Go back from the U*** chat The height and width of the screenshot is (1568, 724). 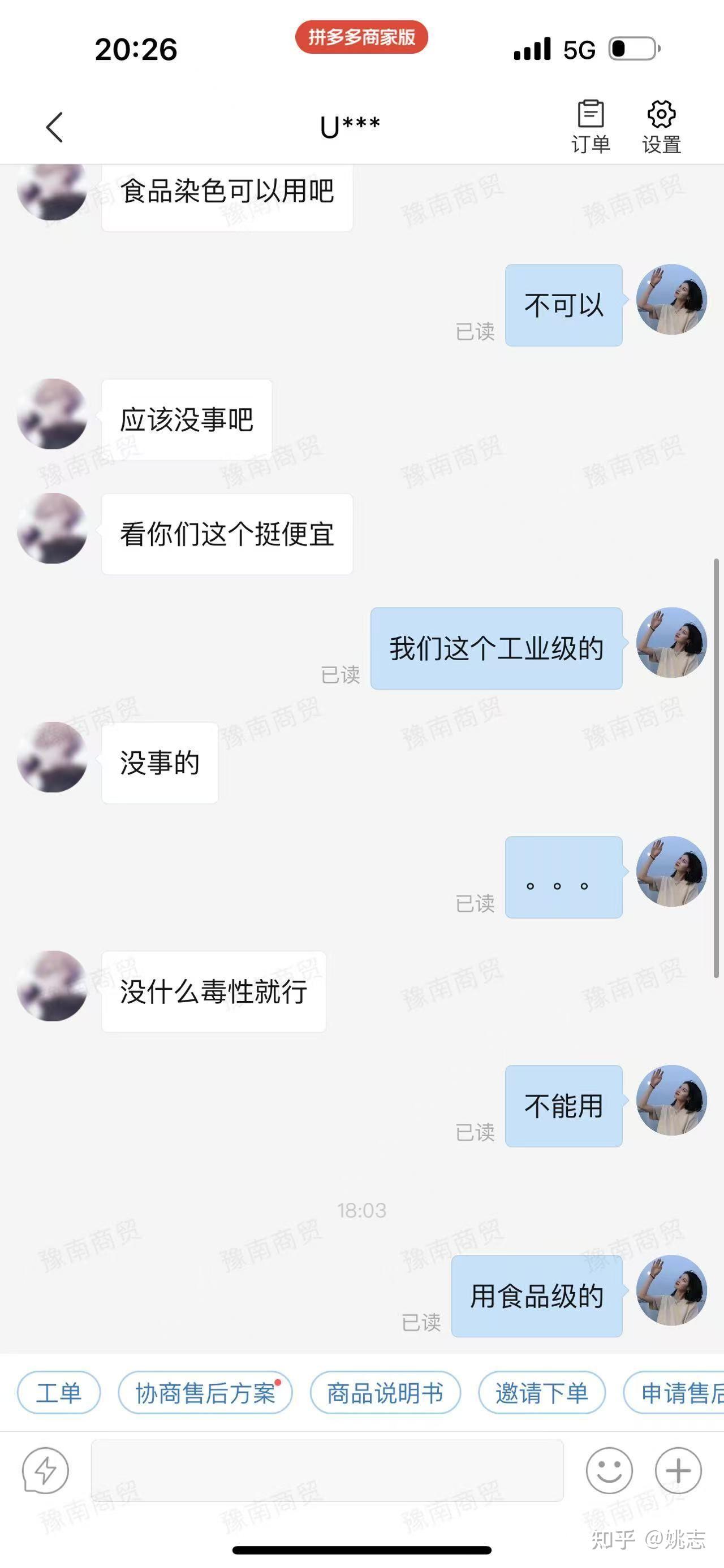(x=54, y=127)
